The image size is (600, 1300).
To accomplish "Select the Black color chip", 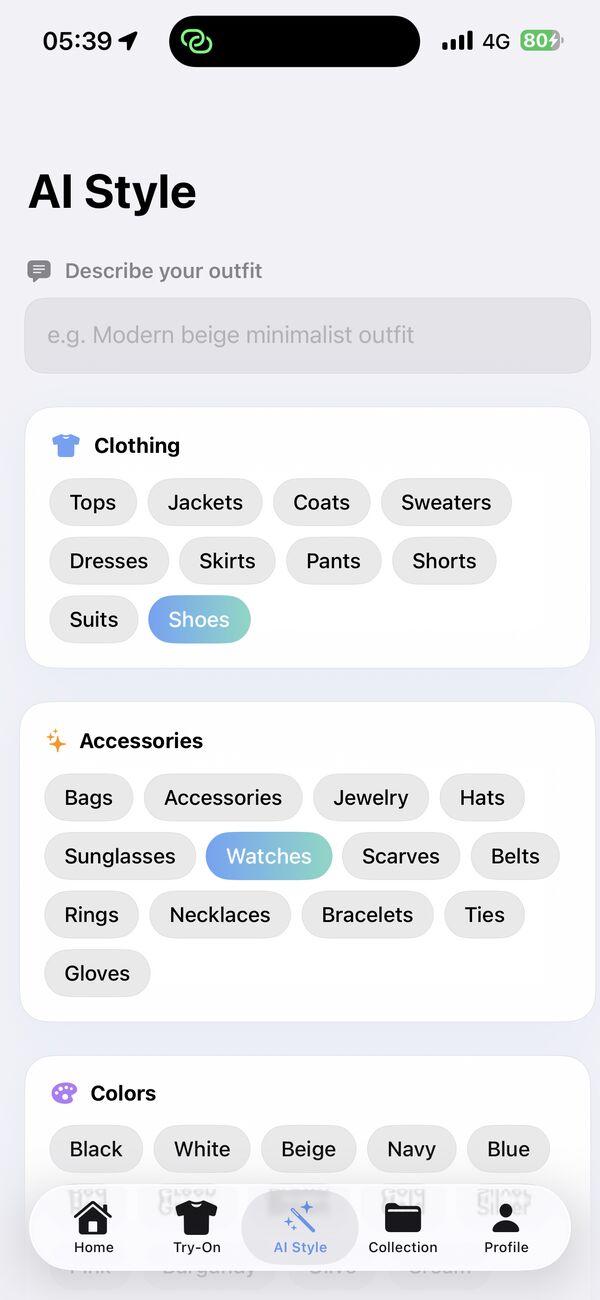I will tap(96, 1150).
